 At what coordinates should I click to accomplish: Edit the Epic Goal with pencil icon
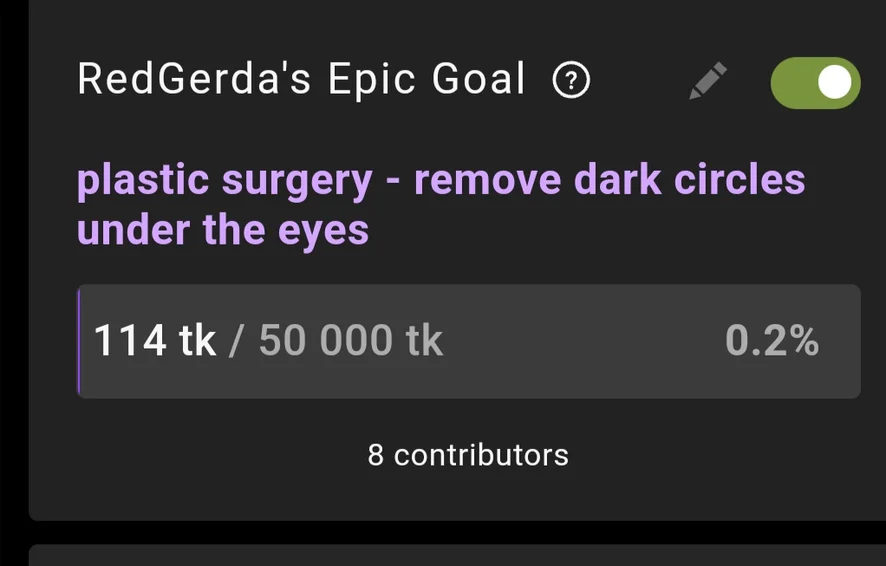click(x=708, y=82)
